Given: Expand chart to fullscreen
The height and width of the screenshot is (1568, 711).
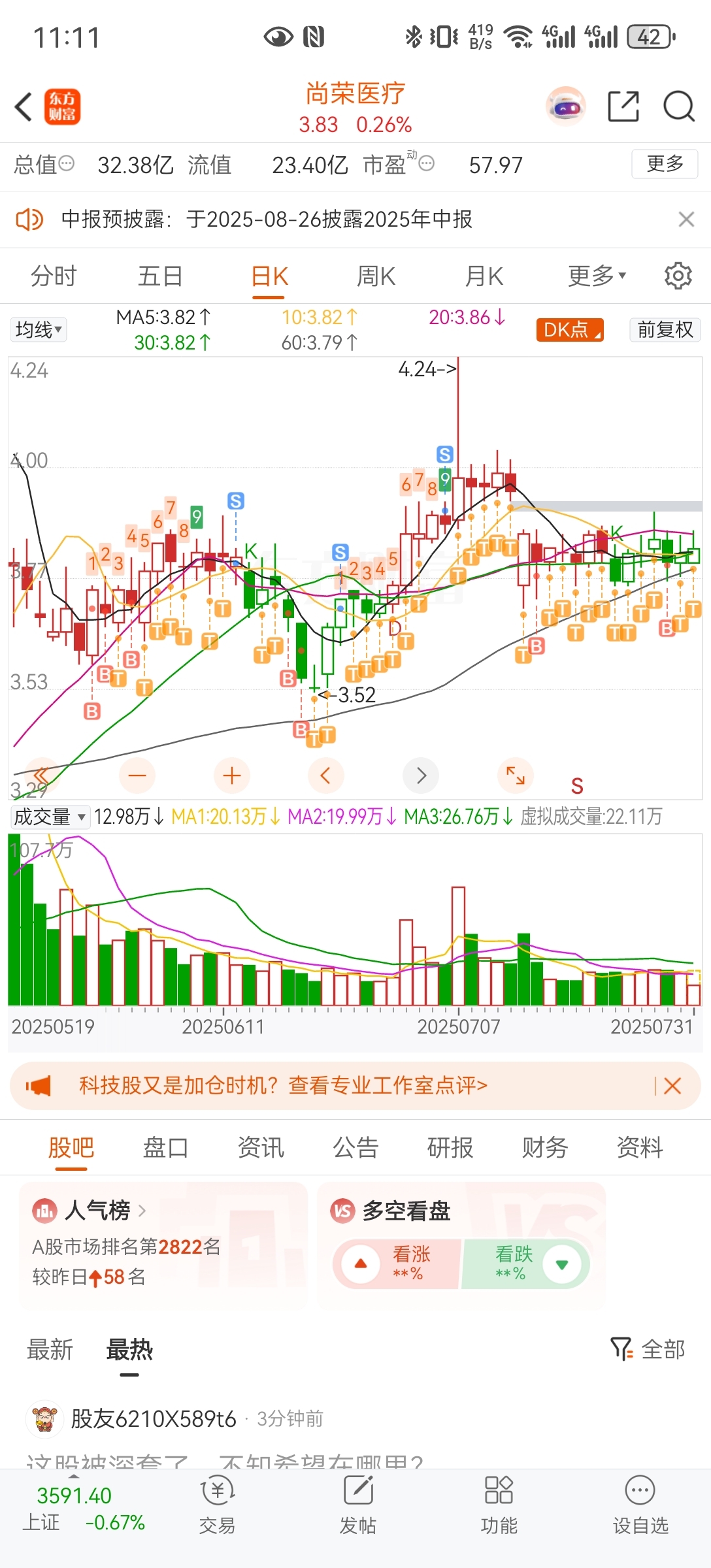Looking at the screenshot, I should [516, 776].
